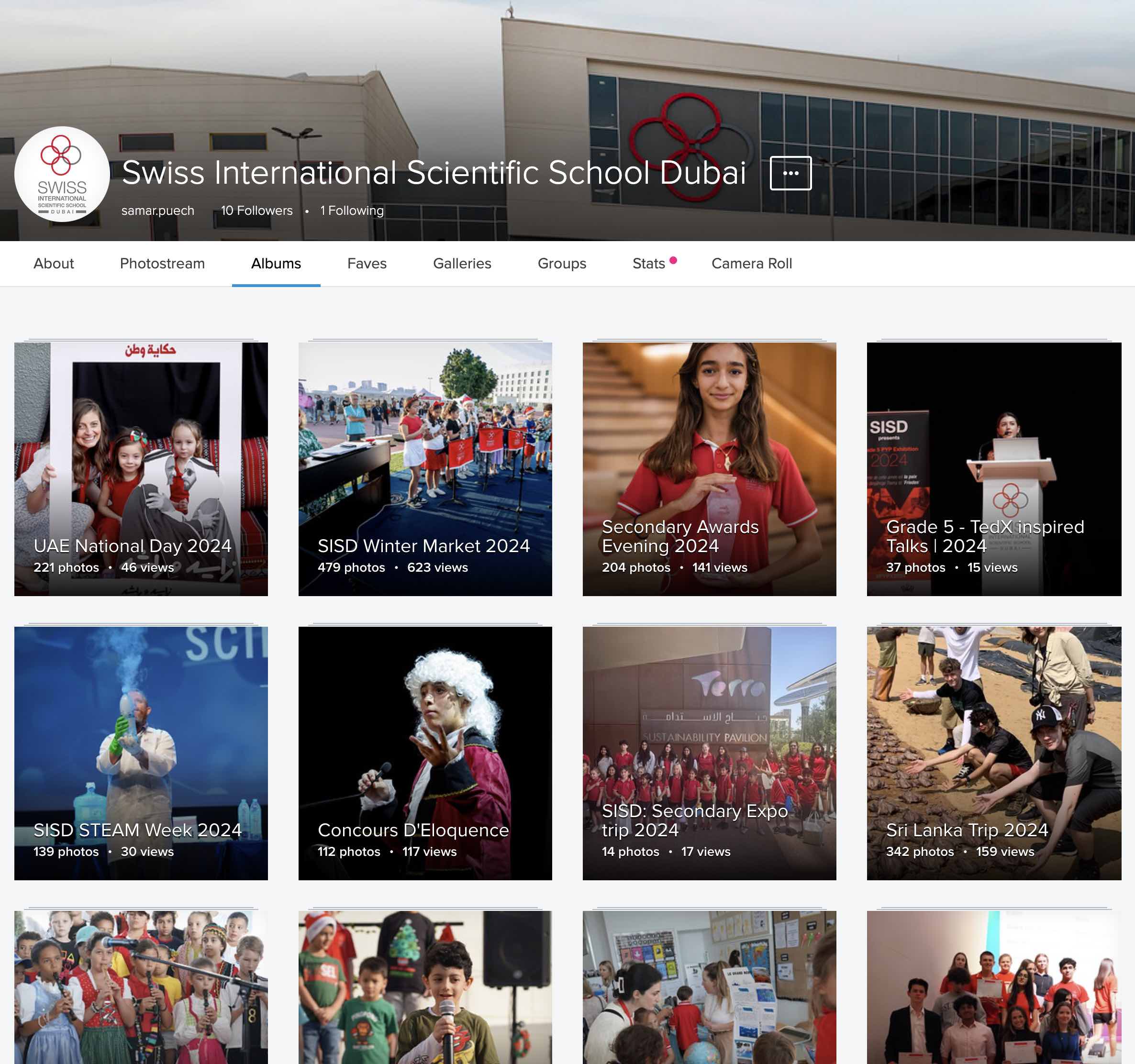
Task: Switch to the Photostream tab
Action: 162,263
